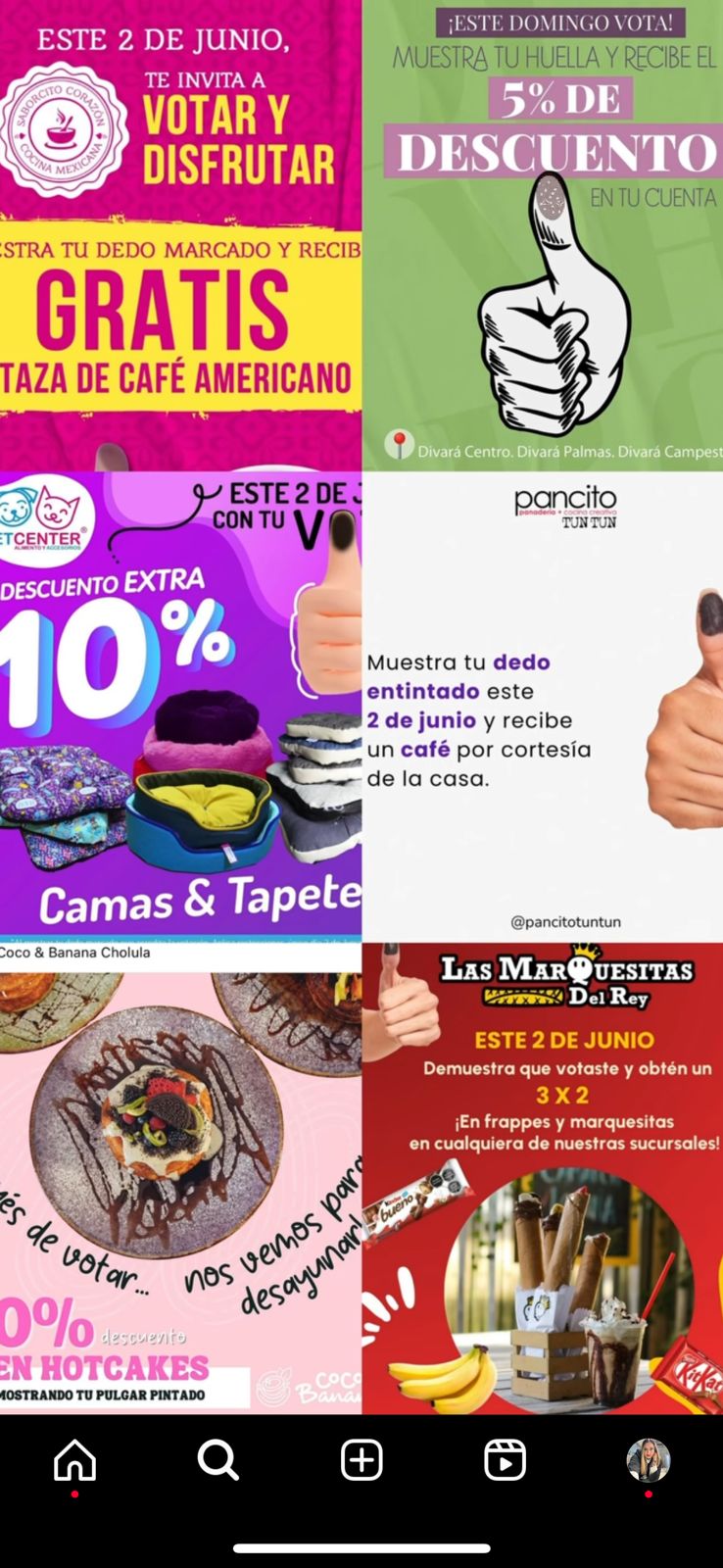Go to the Home feed tab
This screenshot has width=723, height=1568.
pyautogui.click(x=74, y=1460)
